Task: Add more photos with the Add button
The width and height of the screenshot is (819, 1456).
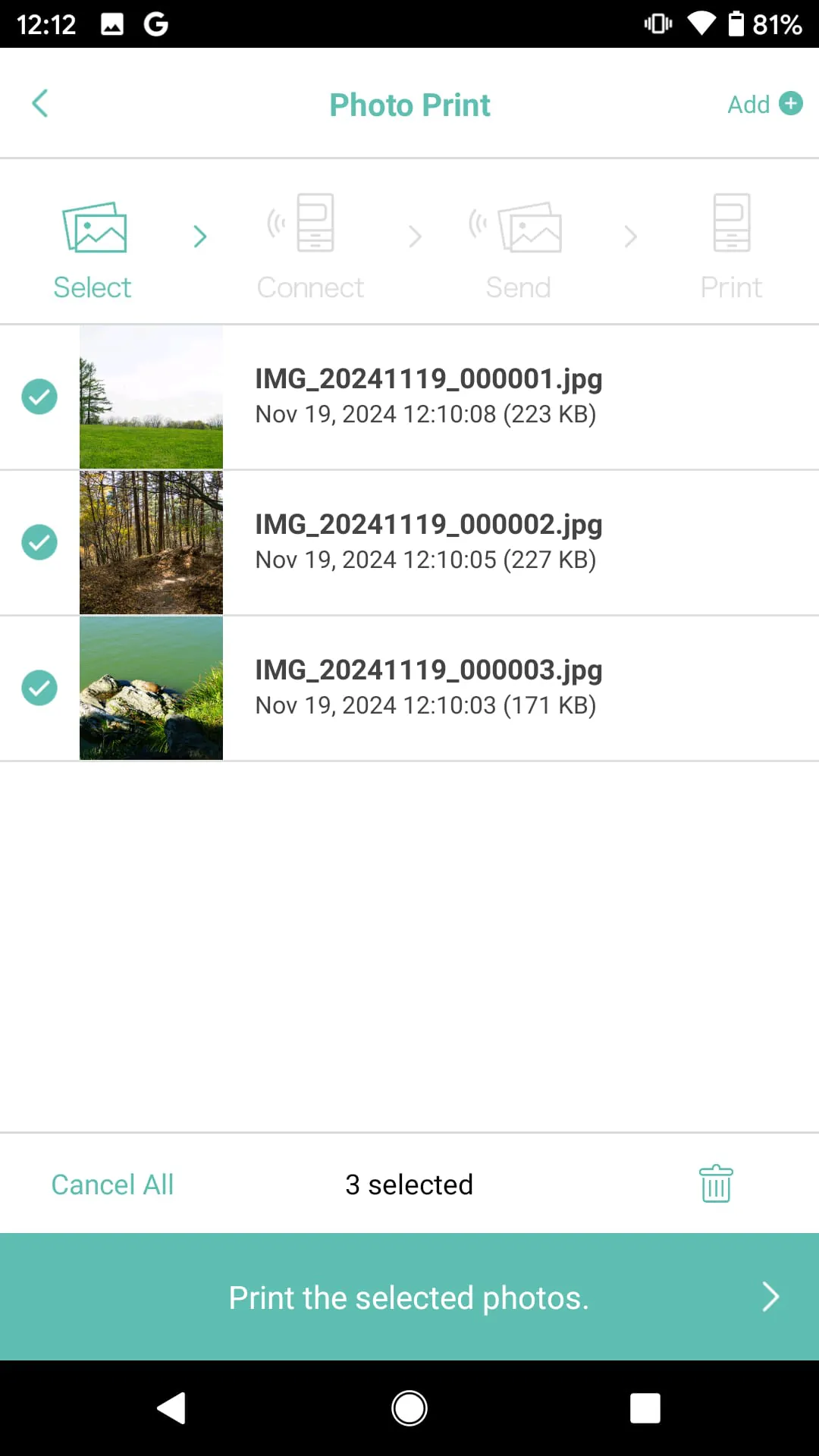Action: pyautogui.click(x=764, y=104)
